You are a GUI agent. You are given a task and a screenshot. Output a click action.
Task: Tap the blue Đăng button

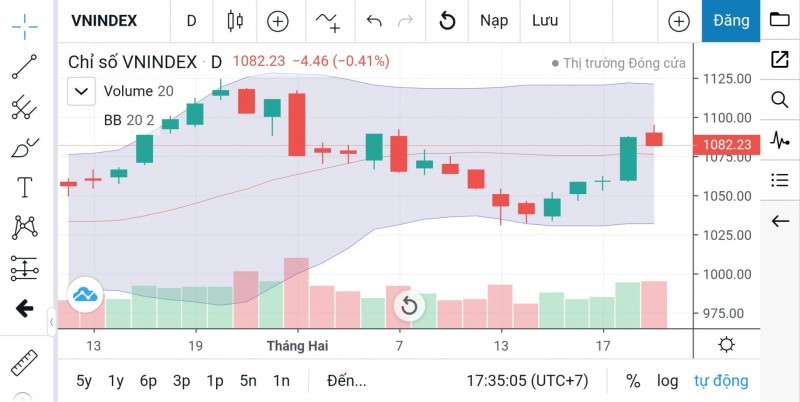731,21
